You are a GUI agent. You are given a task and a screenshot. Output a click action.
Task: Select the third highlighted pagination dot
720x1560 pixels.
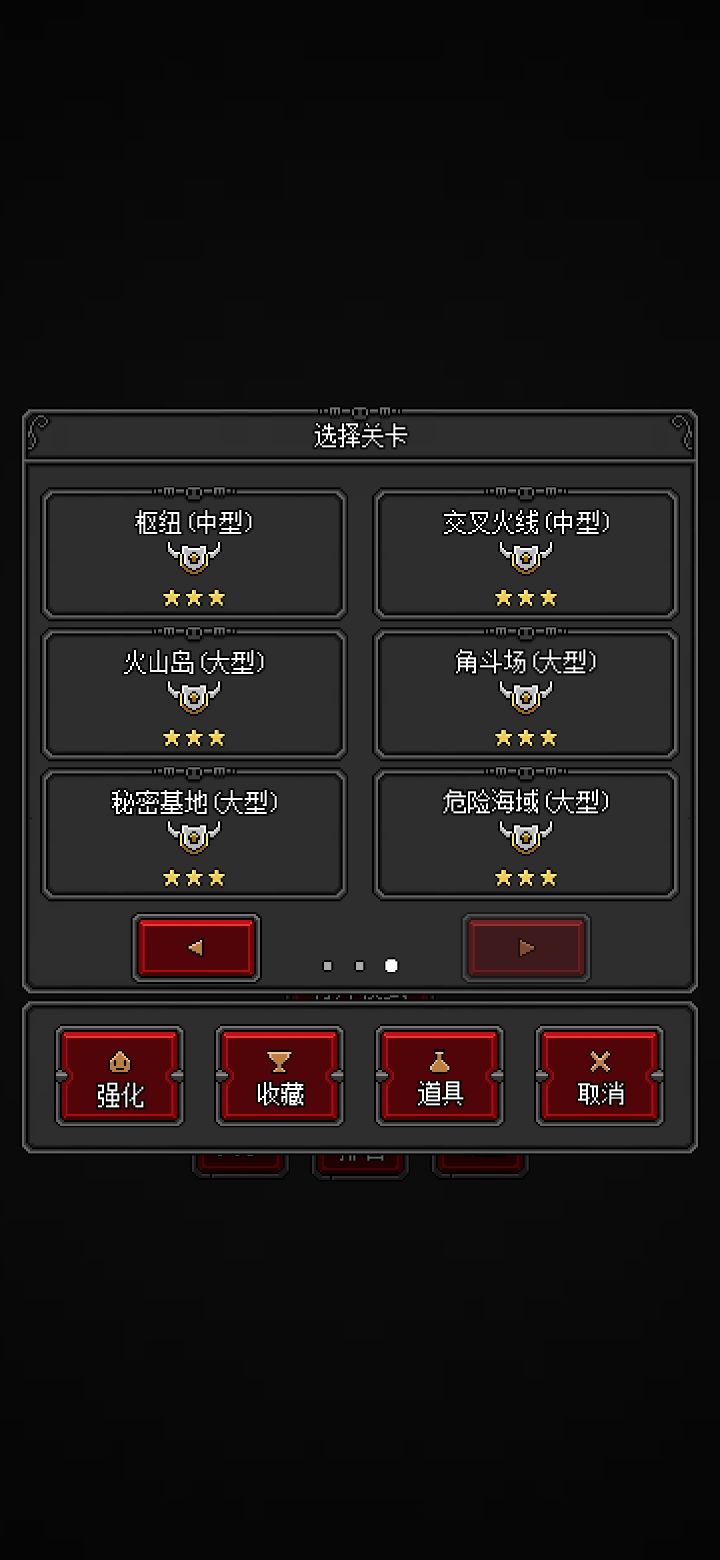[x=391, y=965]
